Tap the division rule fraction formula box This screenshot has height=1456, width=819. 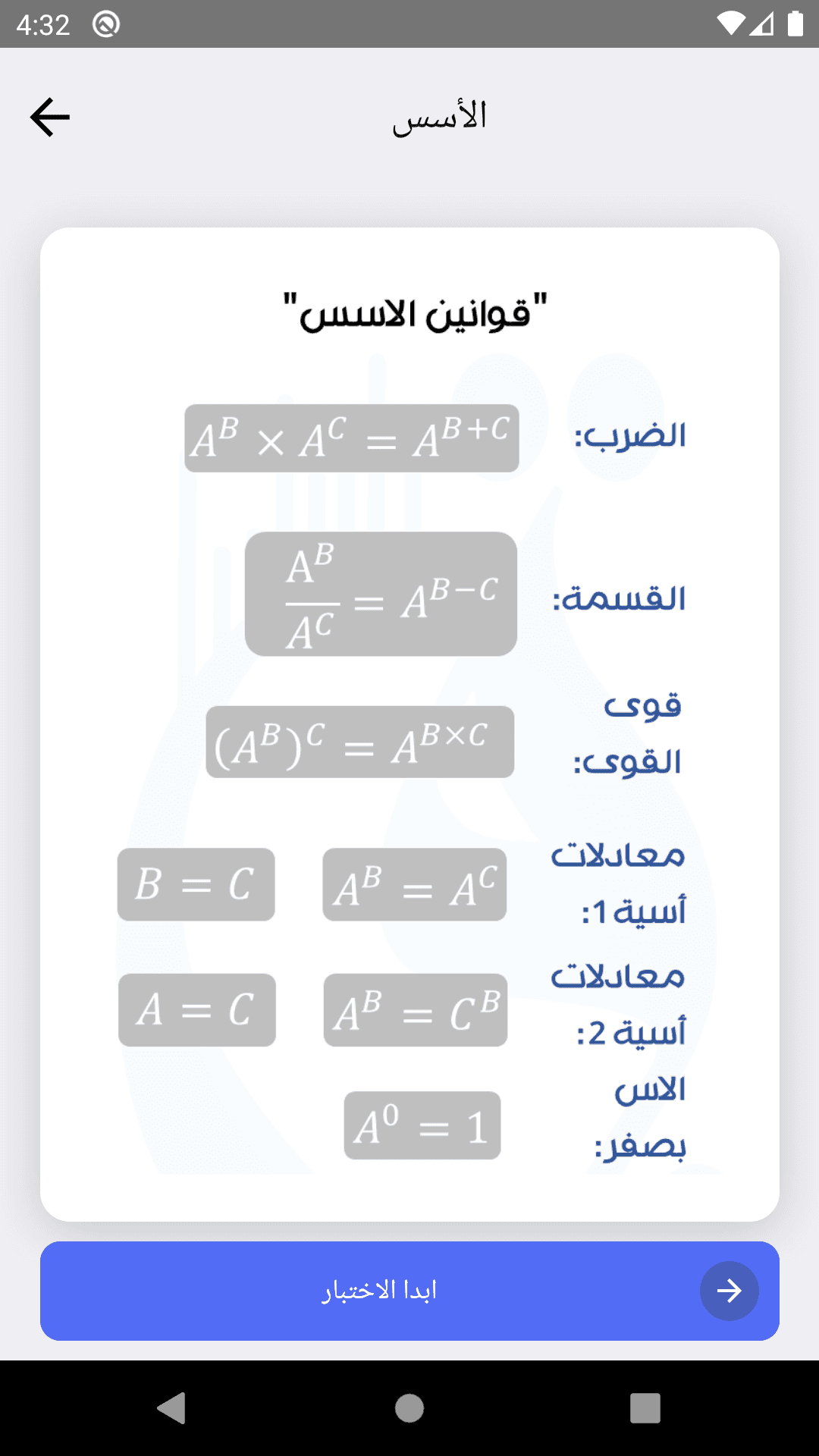tap(381, 594)
